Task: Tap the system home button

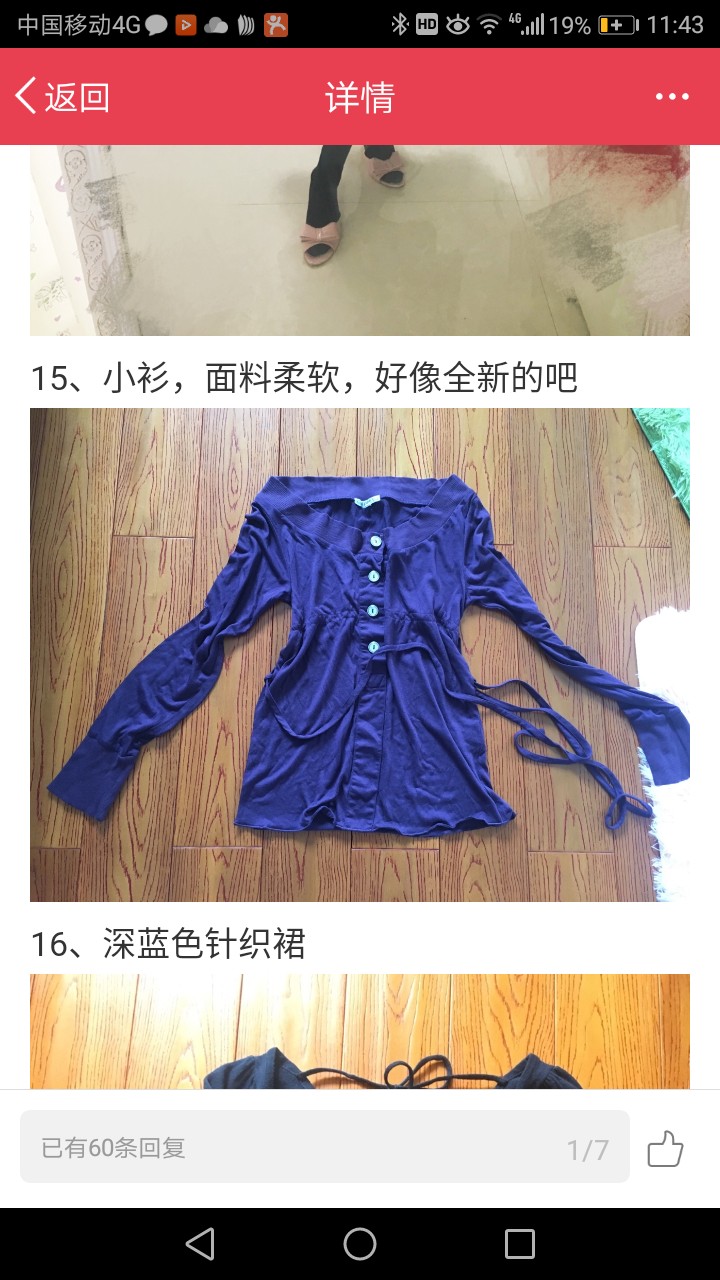Action: tap(360, 1244)
